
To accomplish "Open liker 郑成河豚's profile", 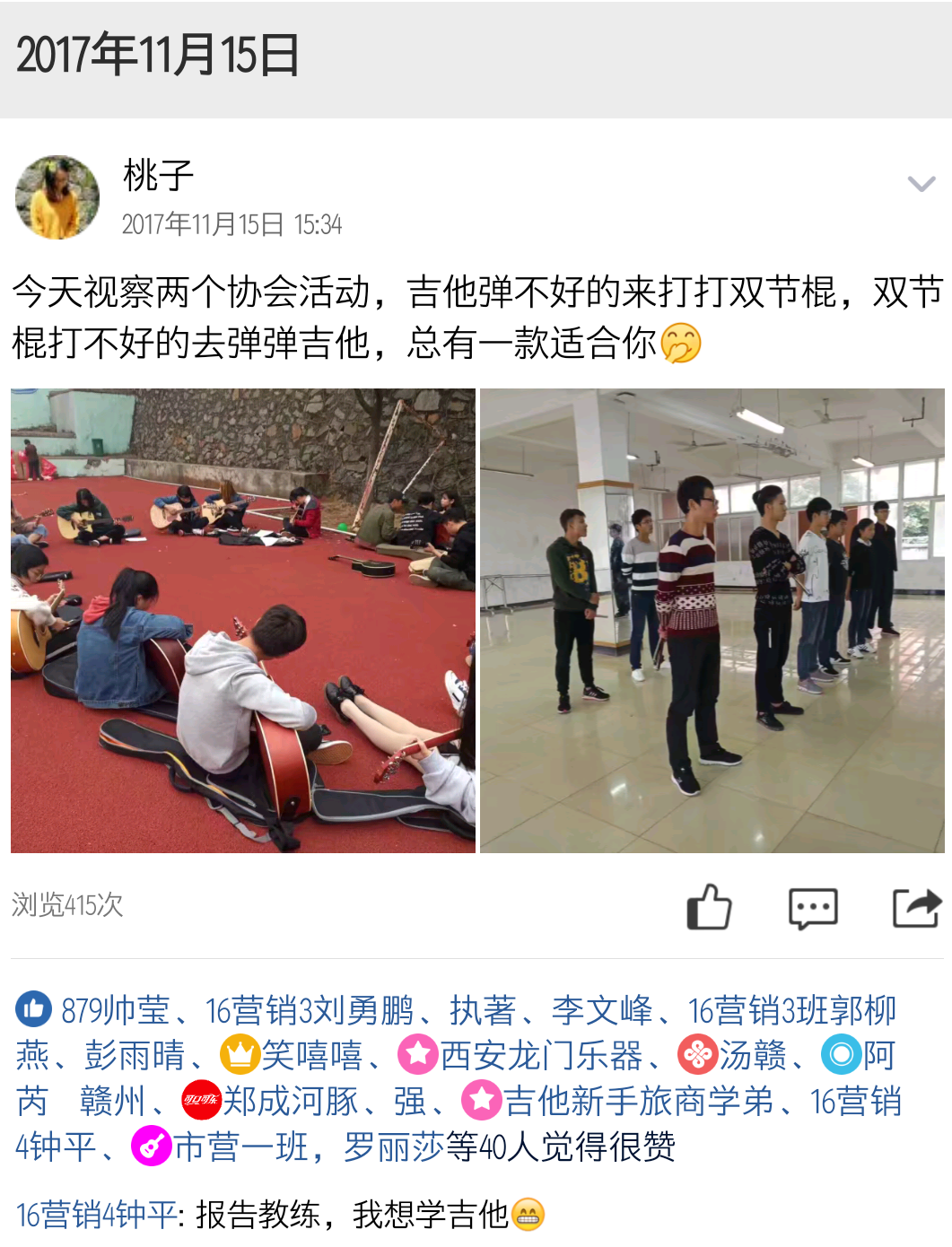I will point(290,1102).
